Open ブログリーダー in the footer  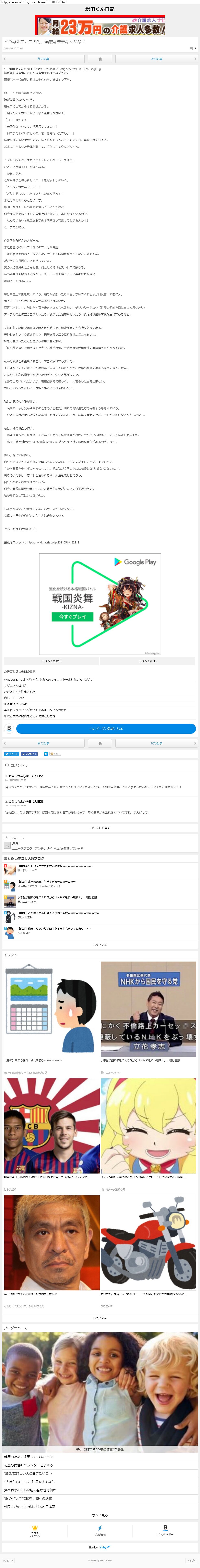[x=165, y=1531]
